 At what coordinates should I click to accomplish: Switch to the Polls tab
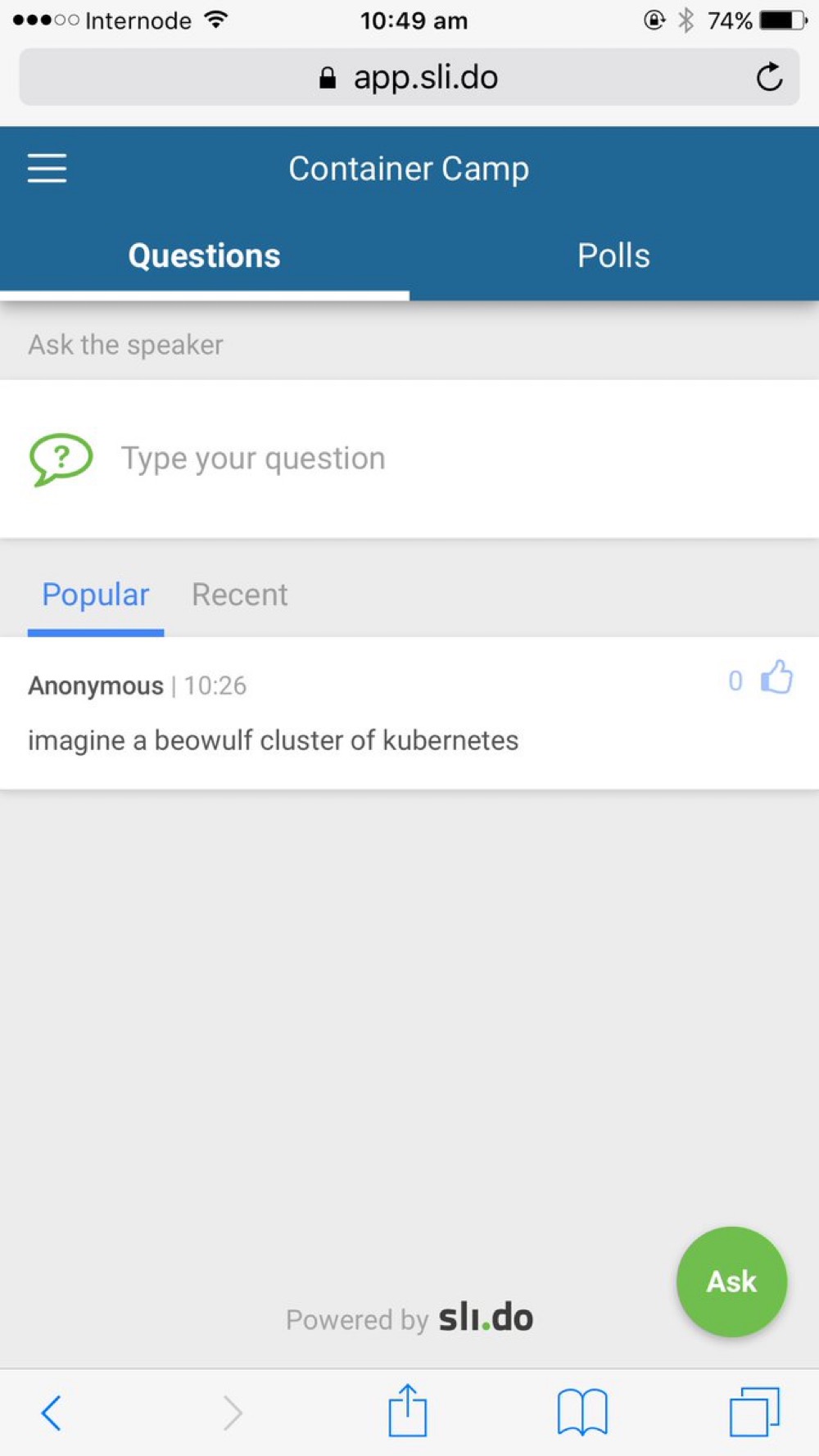pos(613,255)
